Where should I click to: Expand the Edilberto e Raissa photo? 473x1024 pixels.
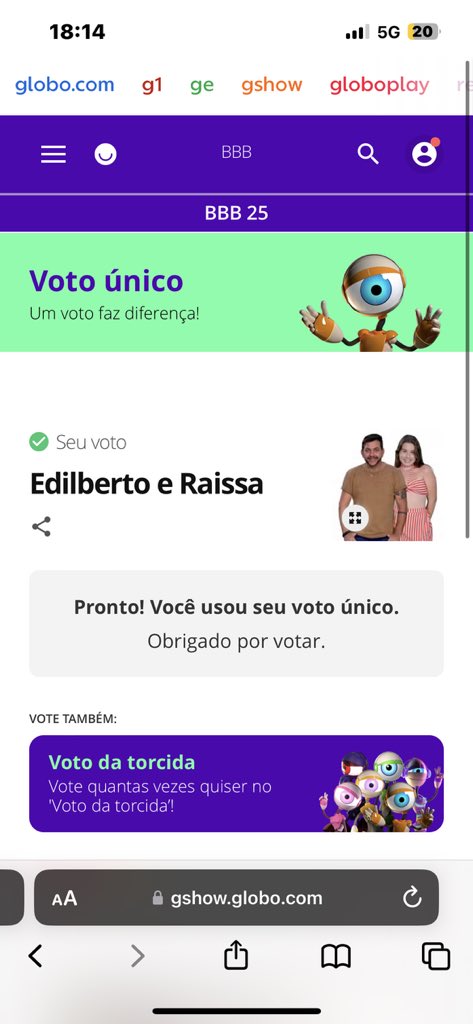coord(355,519)
